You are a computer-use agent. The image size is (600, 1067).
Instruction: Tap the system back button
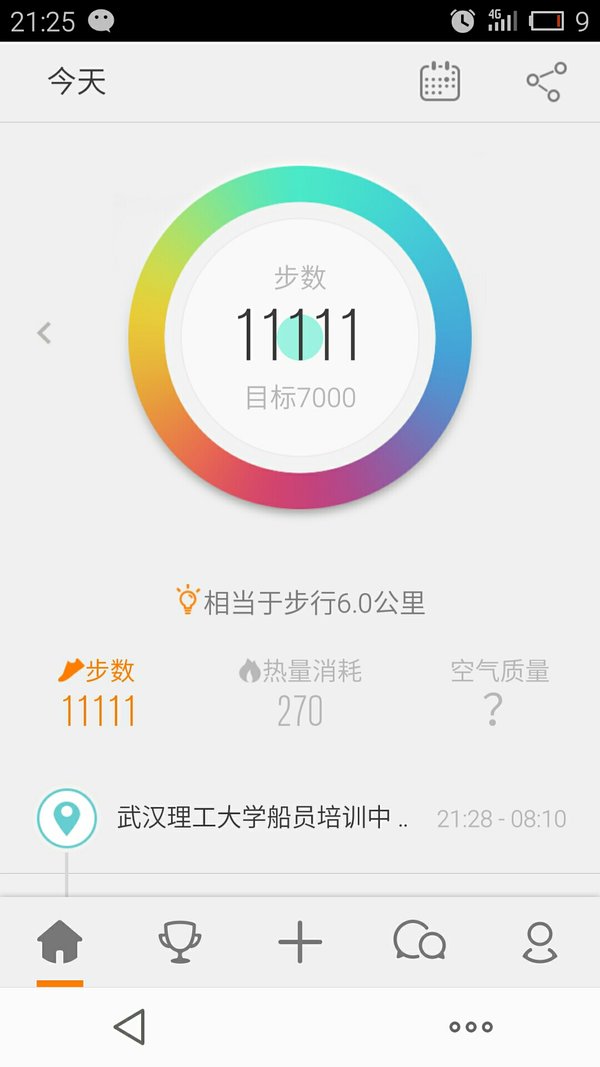coord(130,1026)
